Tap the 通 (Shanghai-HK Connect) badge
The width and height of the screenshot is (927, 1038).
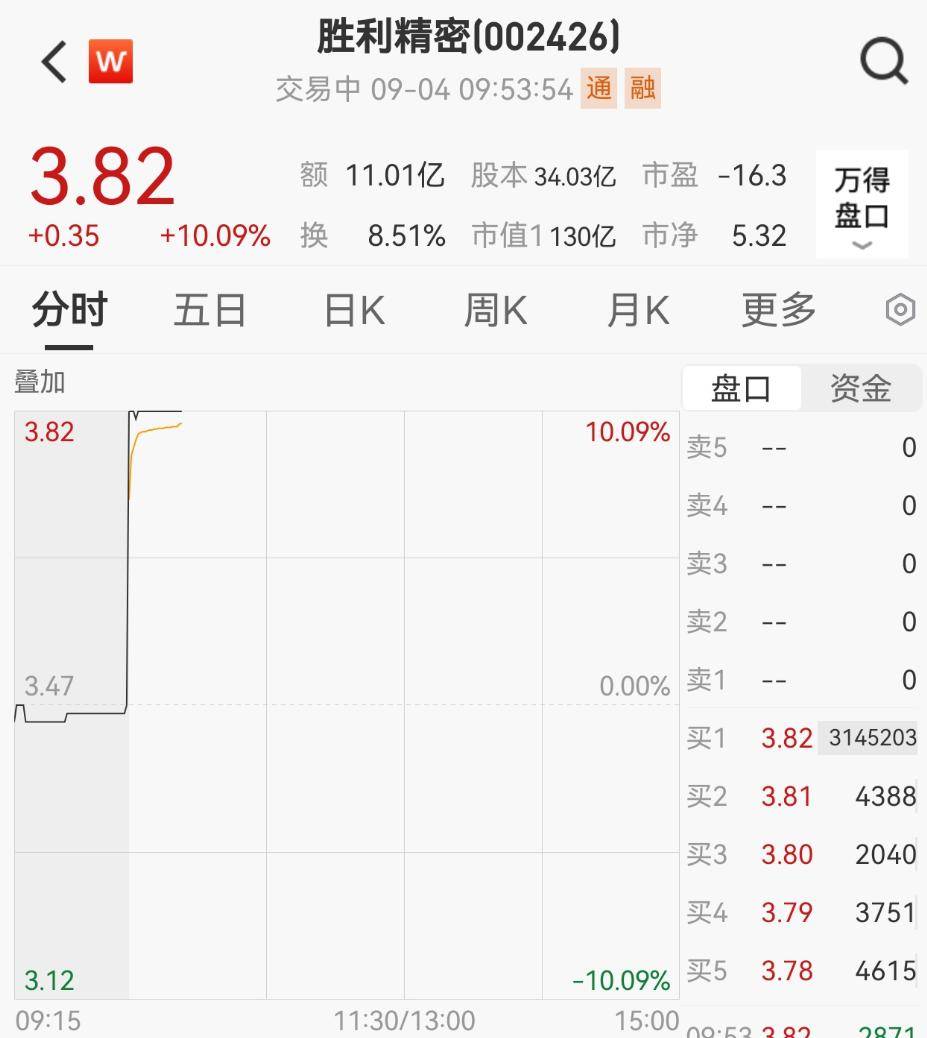click(x=597, y=89)
